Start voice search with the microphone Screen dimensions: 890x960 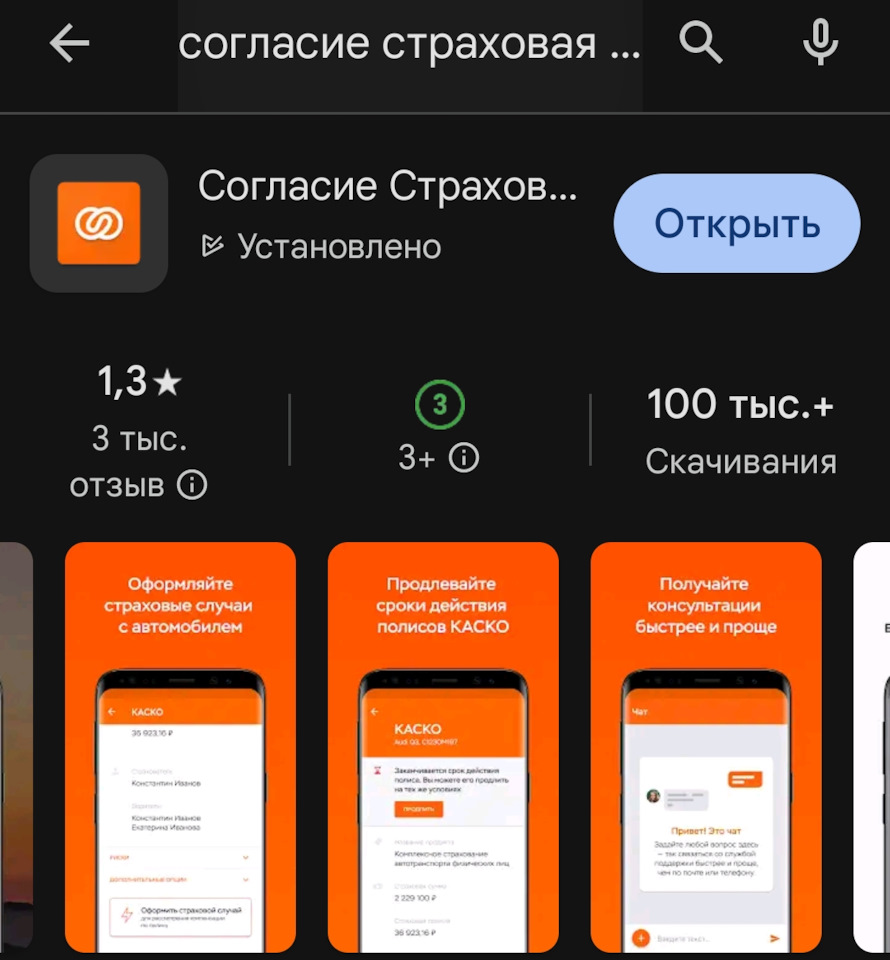[x=820, y=44]
